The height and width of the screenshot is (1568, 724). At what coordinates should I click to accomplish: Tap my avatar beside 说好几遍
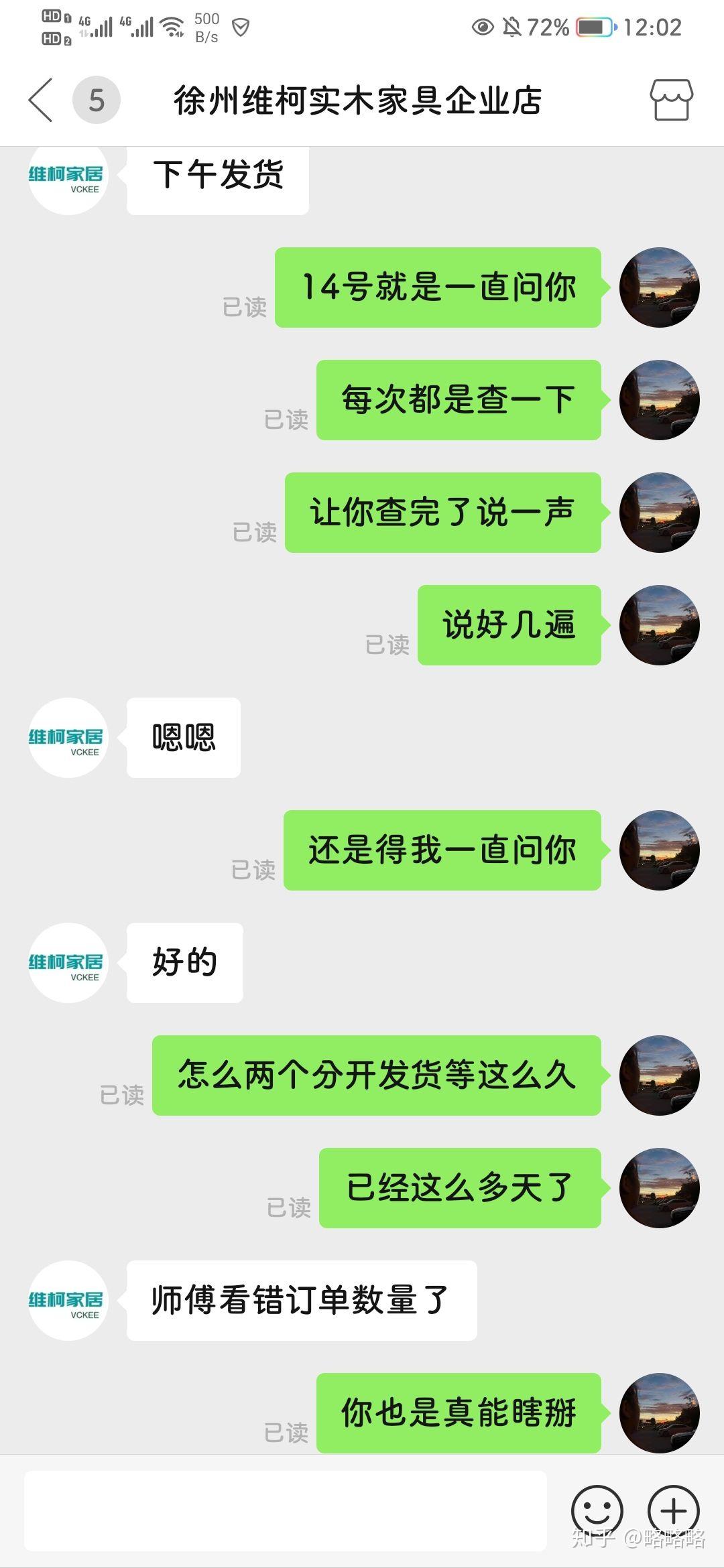click(x=660, y=625)
